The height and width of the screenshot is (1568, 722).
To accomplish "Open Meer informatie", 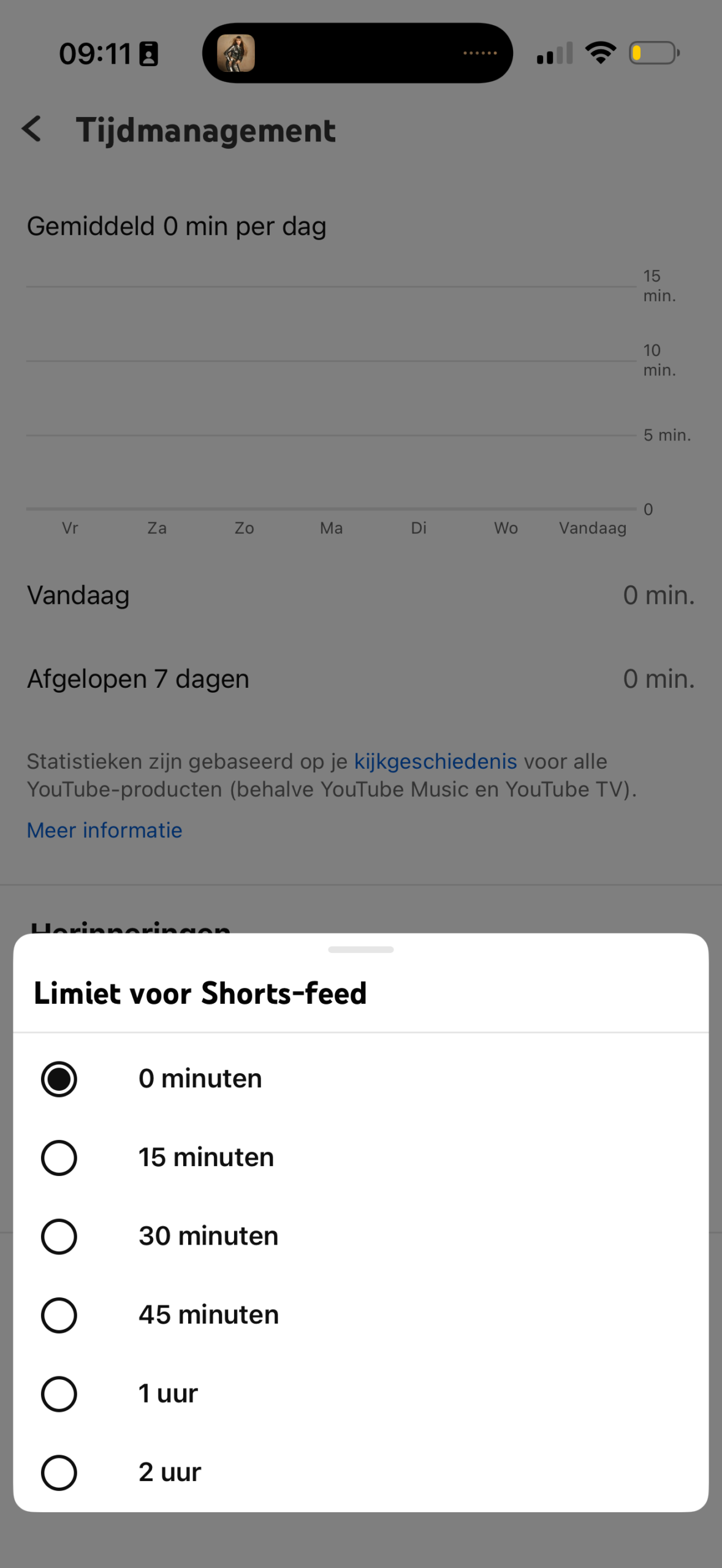I will coord(104,830).
